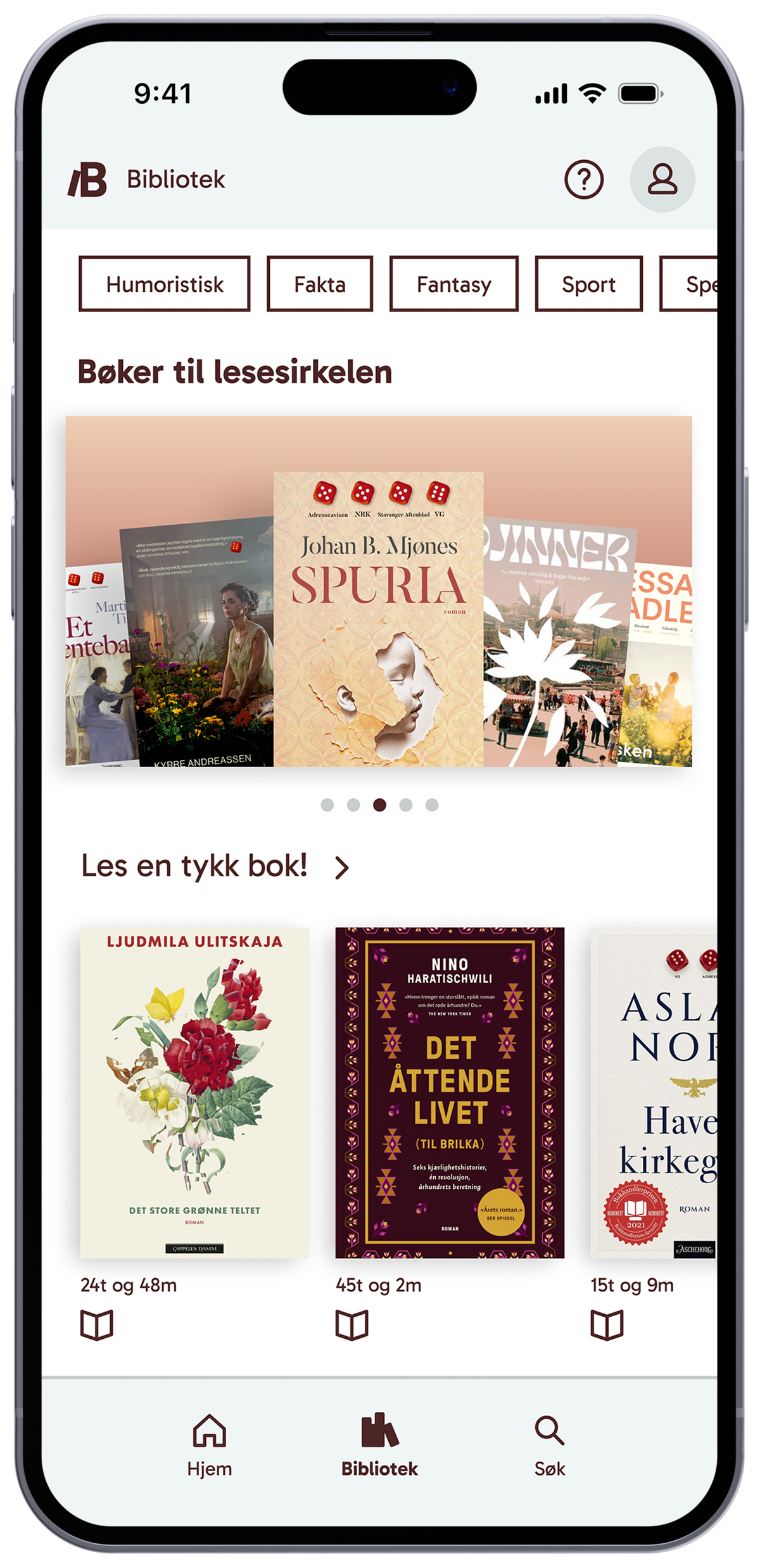Jump to the first carousel page dot
The image size is (760, 1568).
[327, 805]
